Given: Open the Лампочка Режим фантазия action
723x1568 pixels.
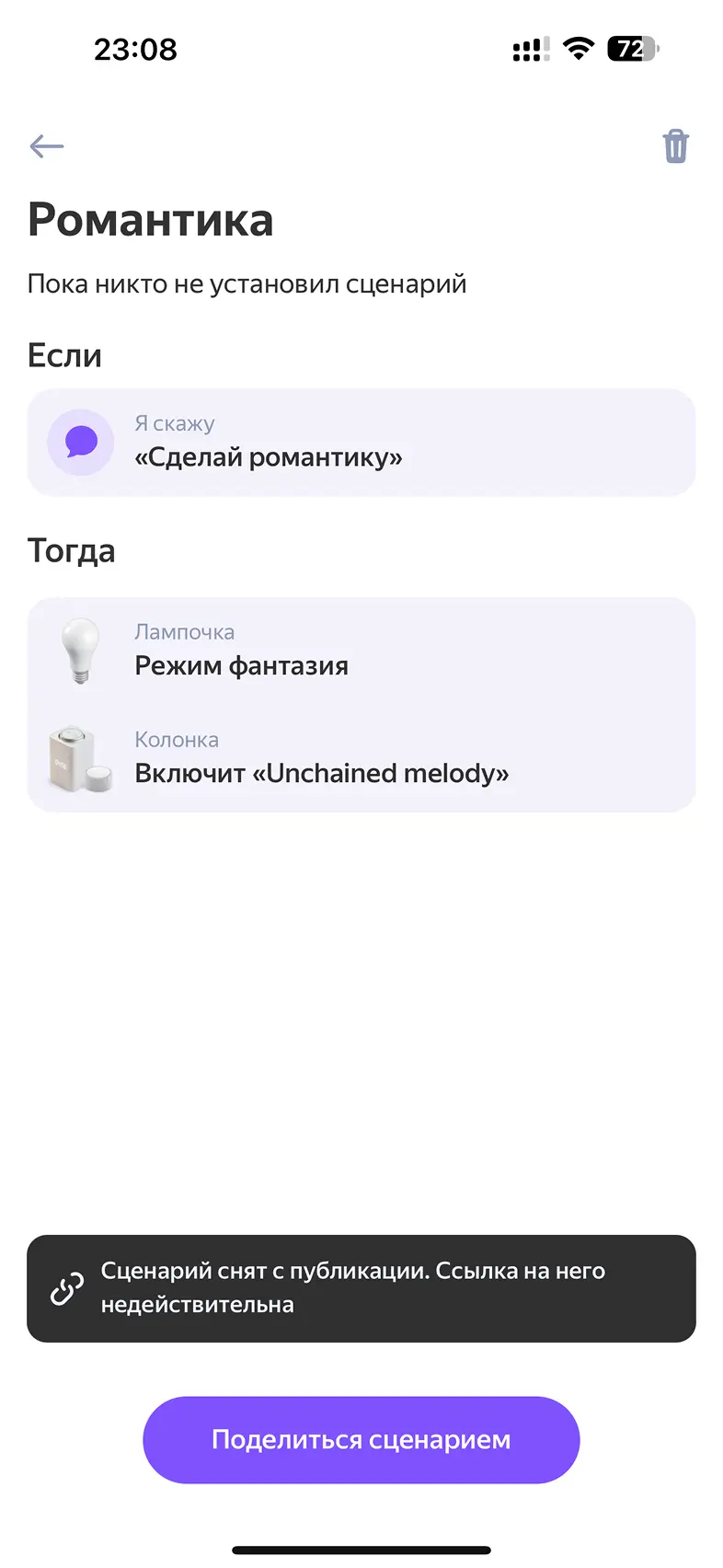Looking at the screenshot, I should point(361,651).
